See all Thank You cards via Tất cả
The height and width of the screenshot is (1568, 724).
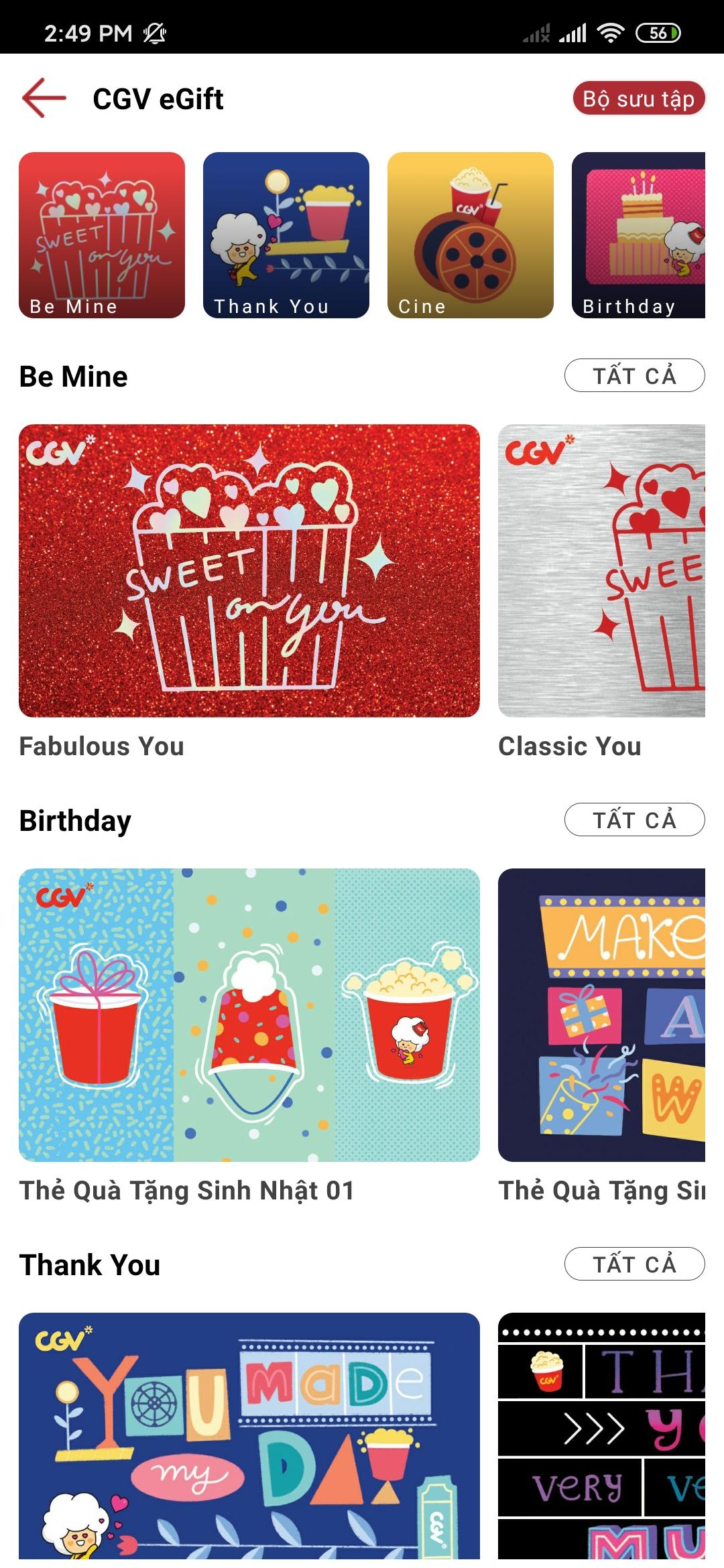(634, 1264)
